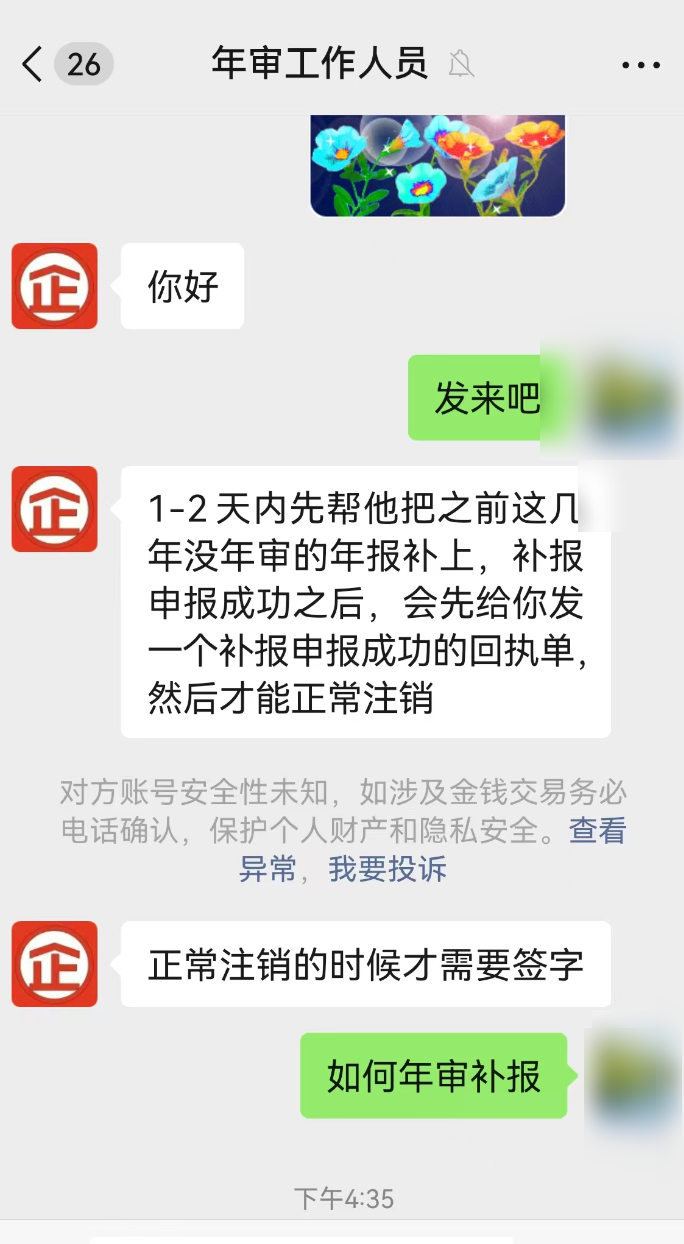
Task: Open the flower image in chat
Action: (x=438, y=165)
